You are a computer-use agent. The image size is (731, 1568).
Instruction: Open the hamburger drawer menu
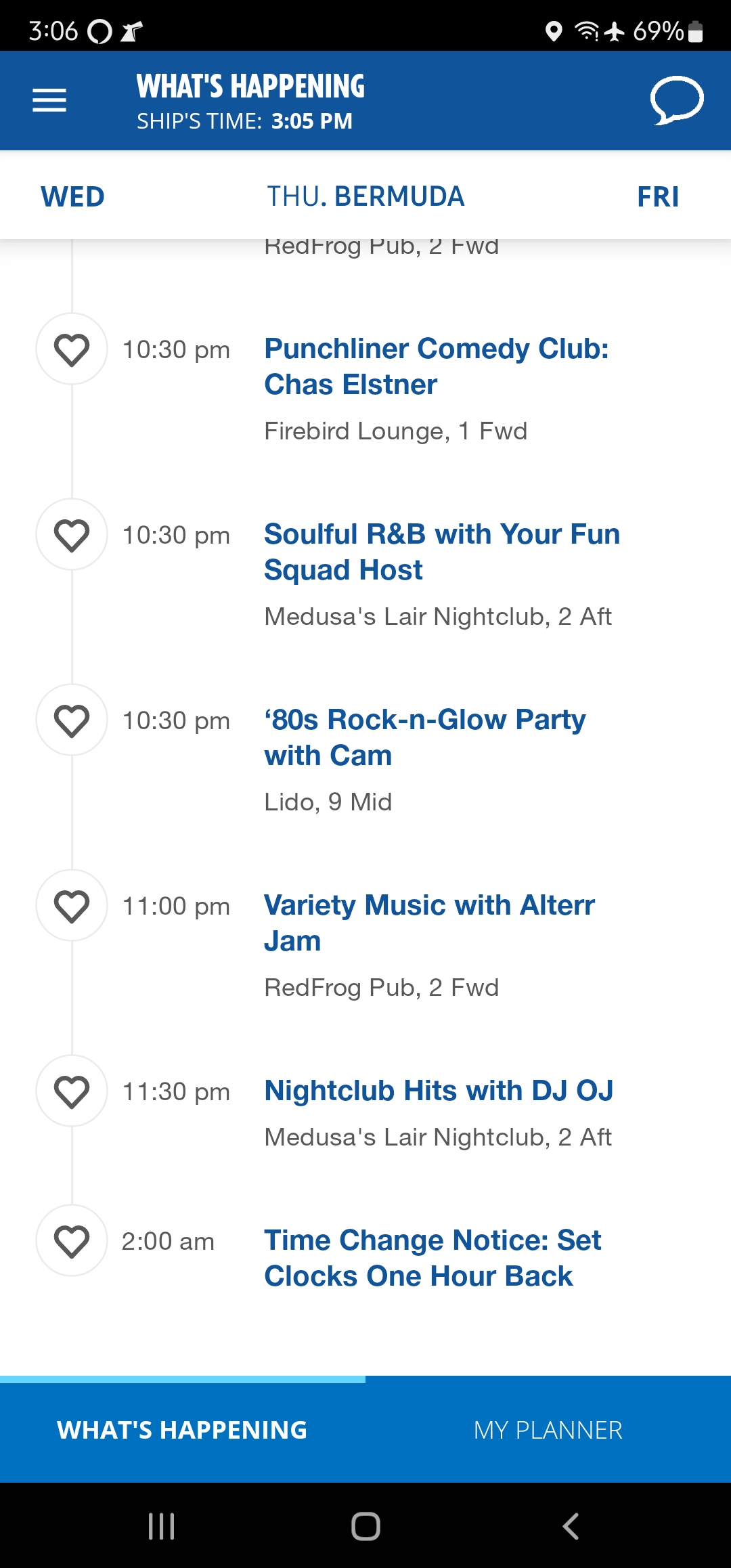click(x=49, y=100)
